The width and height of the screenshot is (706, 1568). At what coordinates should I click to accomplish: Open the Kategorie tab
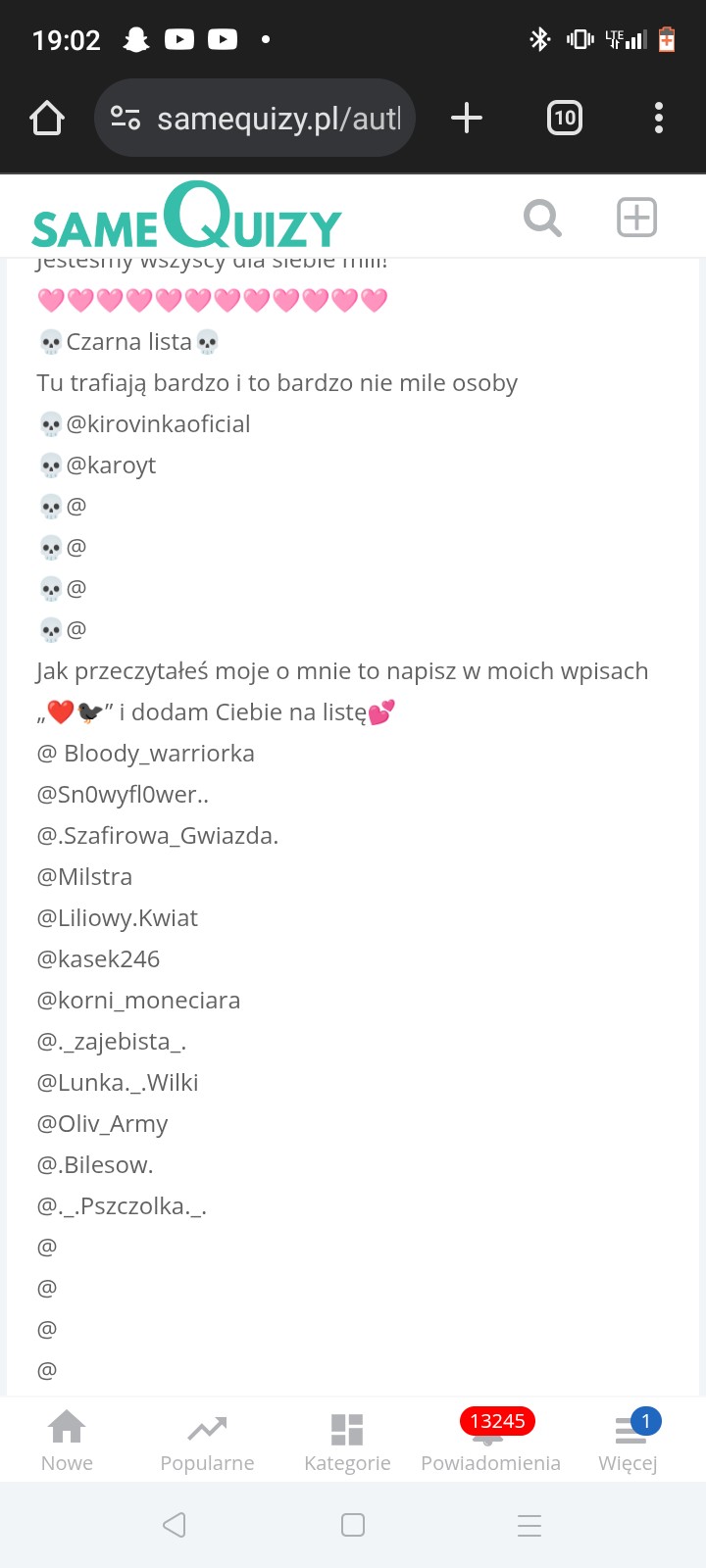(347, 1441)
